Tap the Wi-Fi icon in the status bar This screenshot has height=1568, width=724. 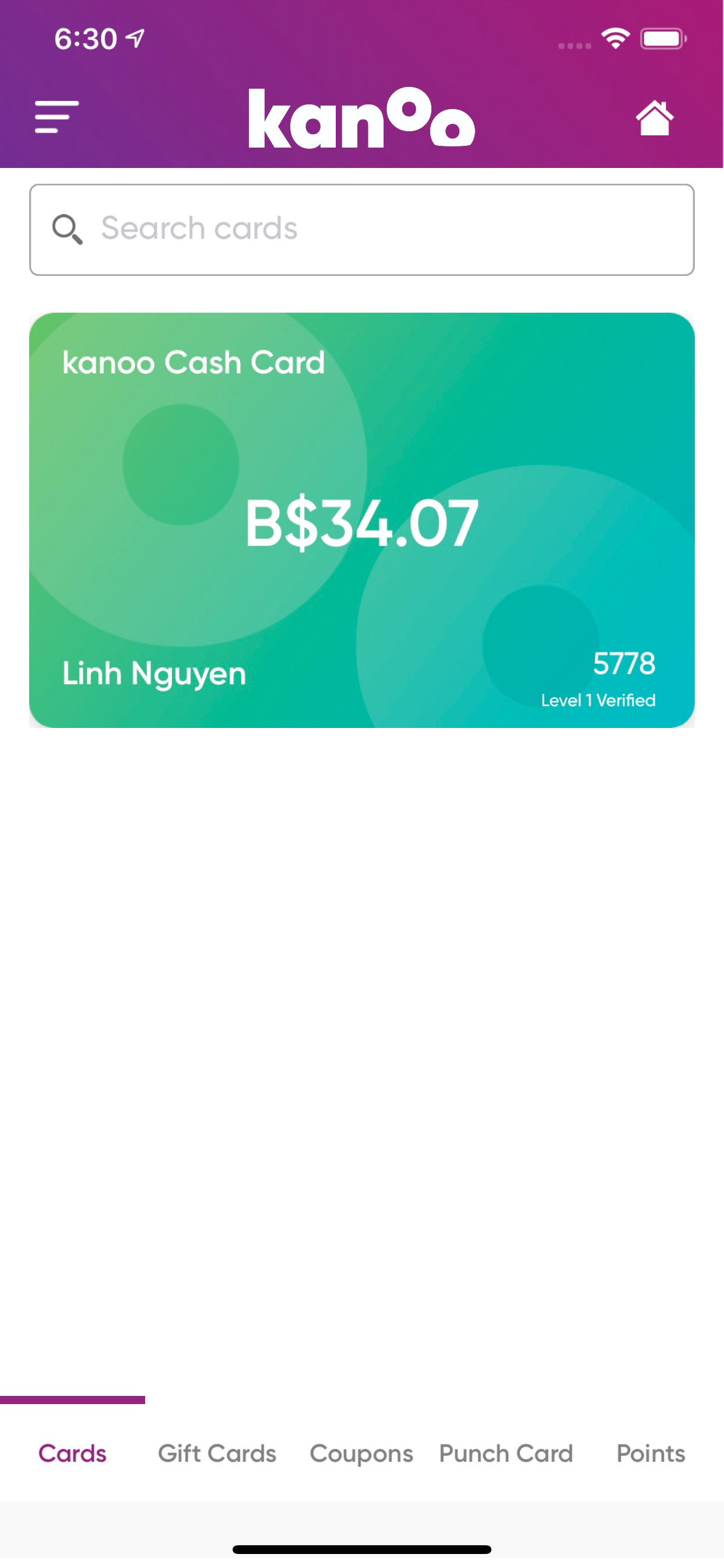614,38
